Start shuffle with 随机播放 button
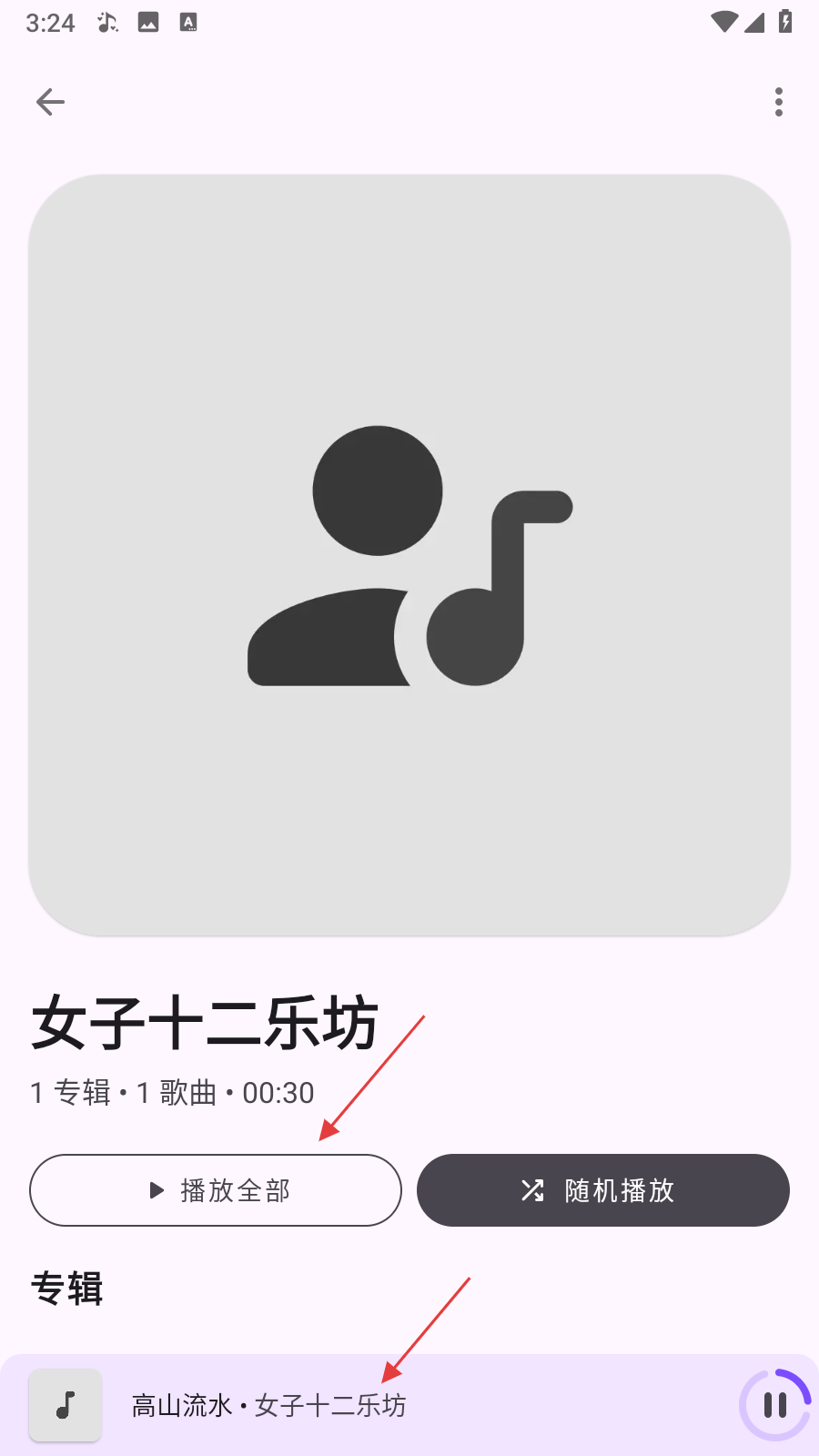 [602, 1190]
